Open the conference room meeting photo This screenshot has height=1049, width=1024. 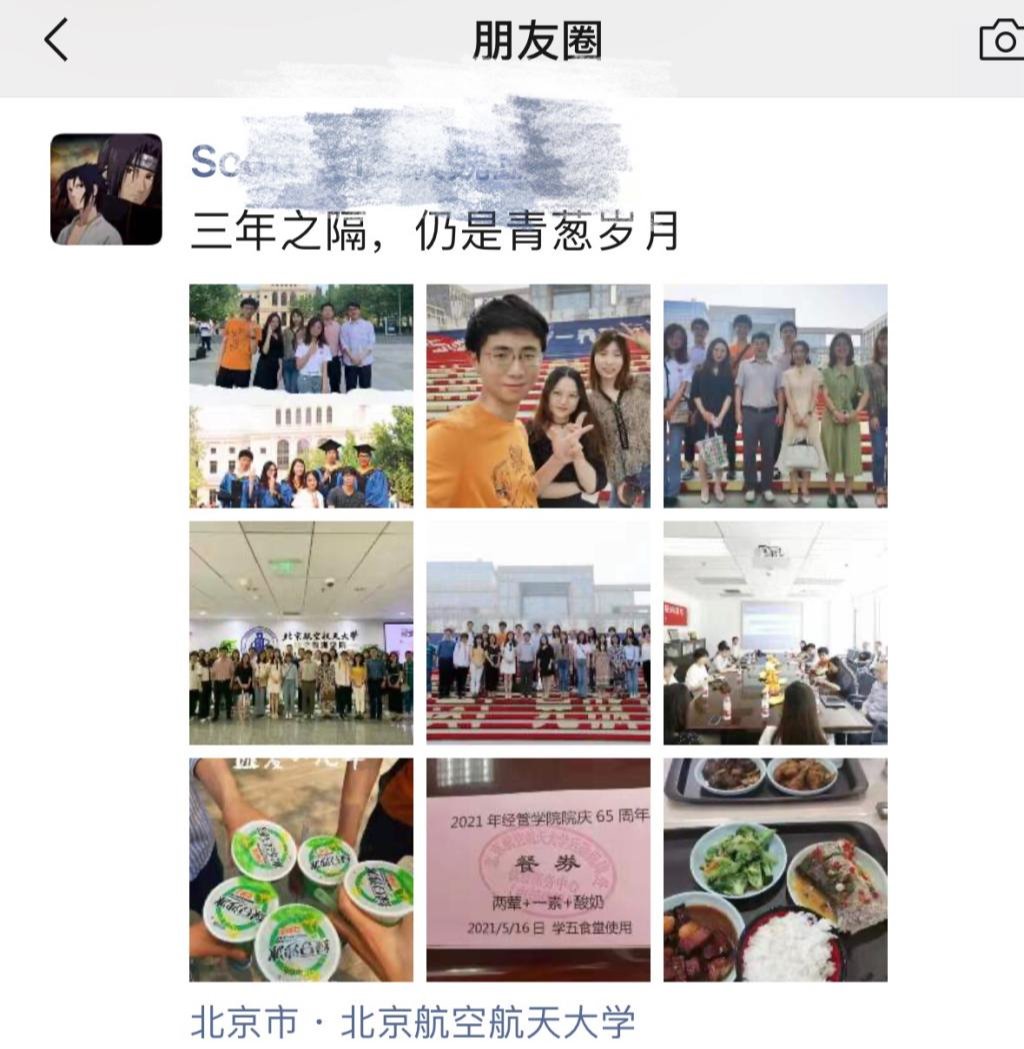pos(775,632)
